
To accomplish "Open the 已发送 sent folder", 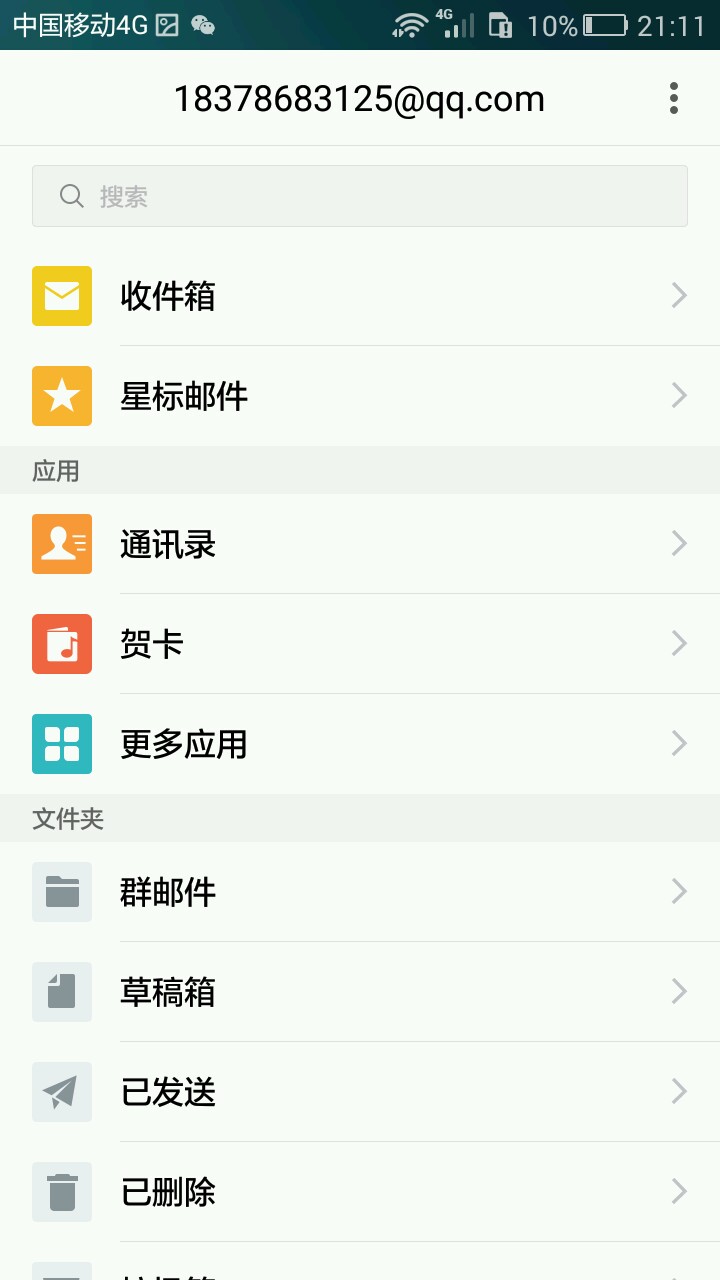I will [x=360, y=1092].
